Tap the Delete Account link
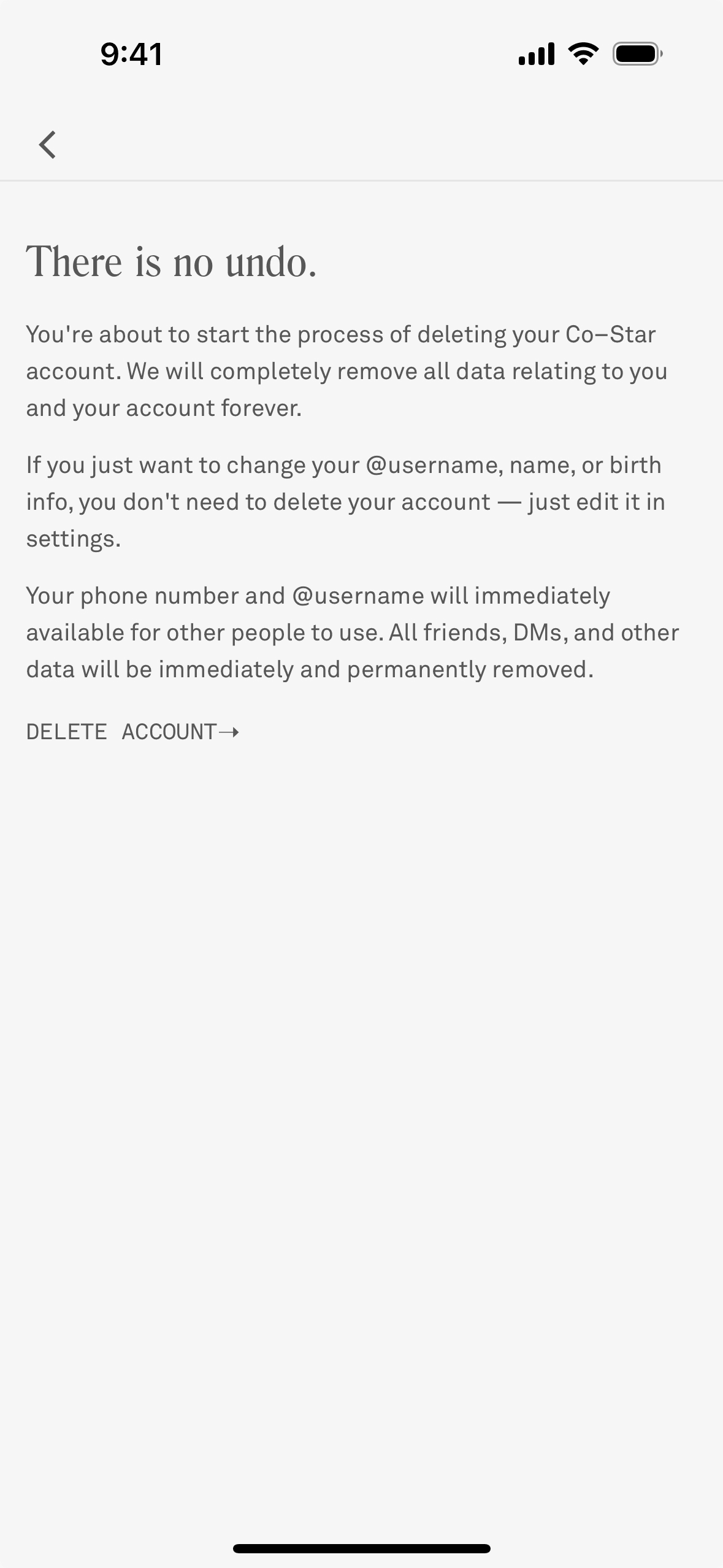 (x=132, y=732)
